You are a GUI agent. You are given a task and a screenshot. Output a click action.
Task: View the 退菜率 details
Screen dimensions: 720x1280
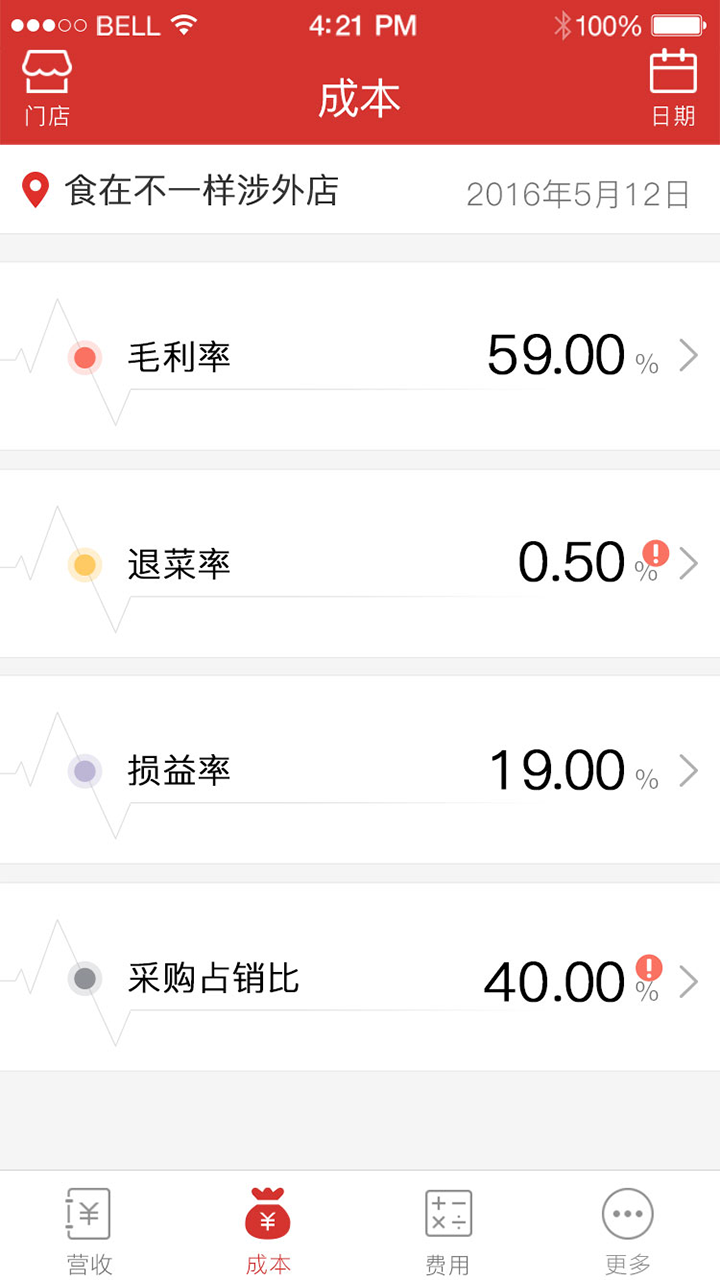(x=360, y=563)
